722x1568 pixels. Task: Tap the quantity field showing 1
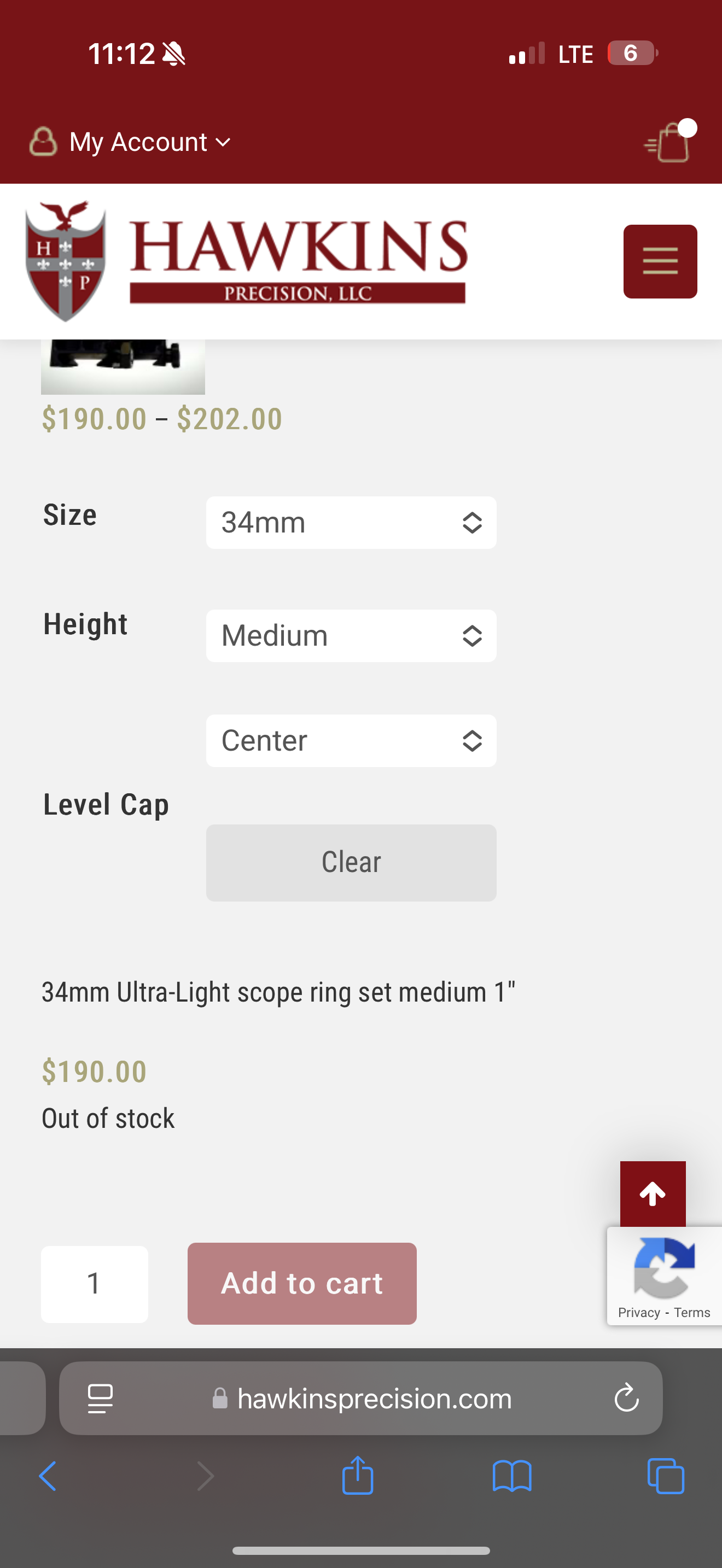(95, 1284)
